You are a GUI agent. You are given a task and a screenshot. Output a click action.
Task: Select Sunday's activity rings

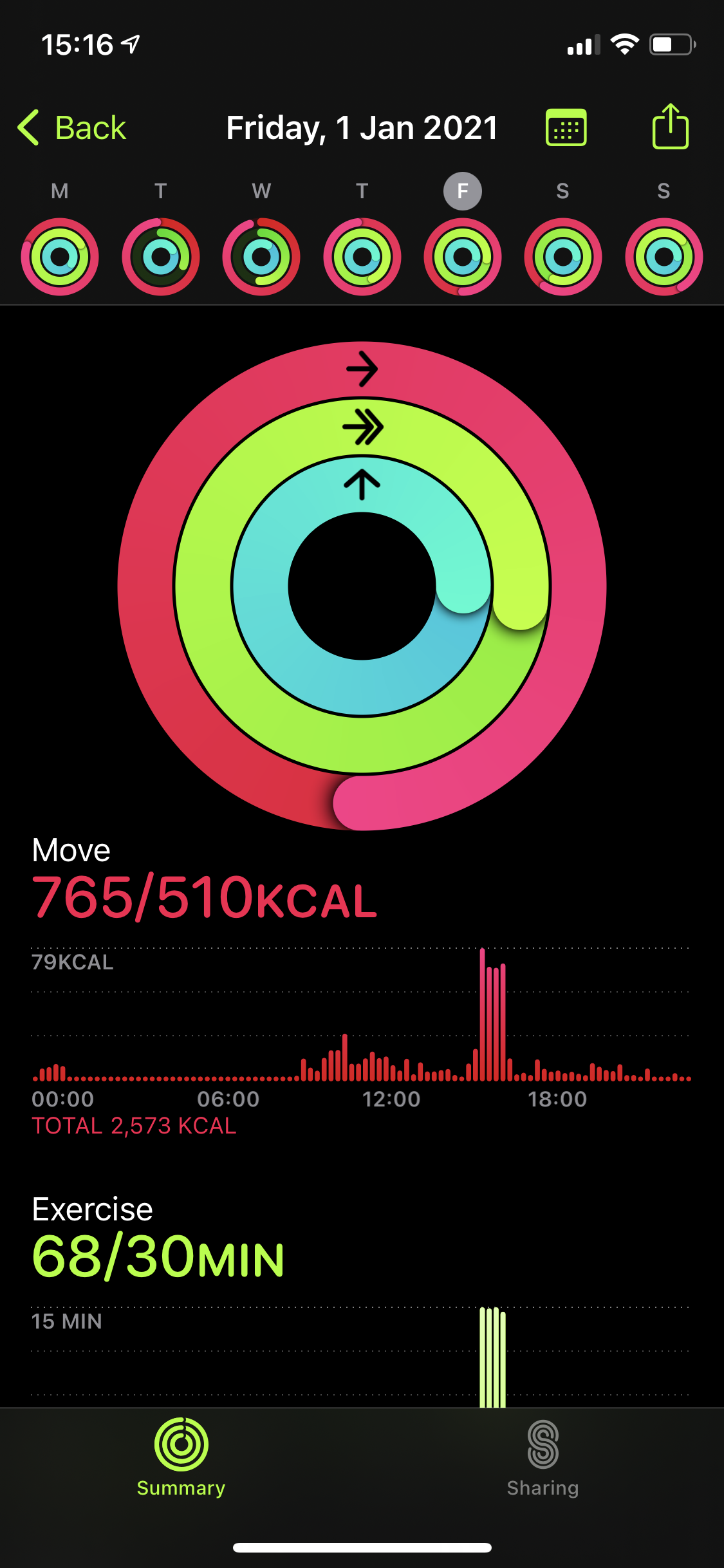coord(664,257)
